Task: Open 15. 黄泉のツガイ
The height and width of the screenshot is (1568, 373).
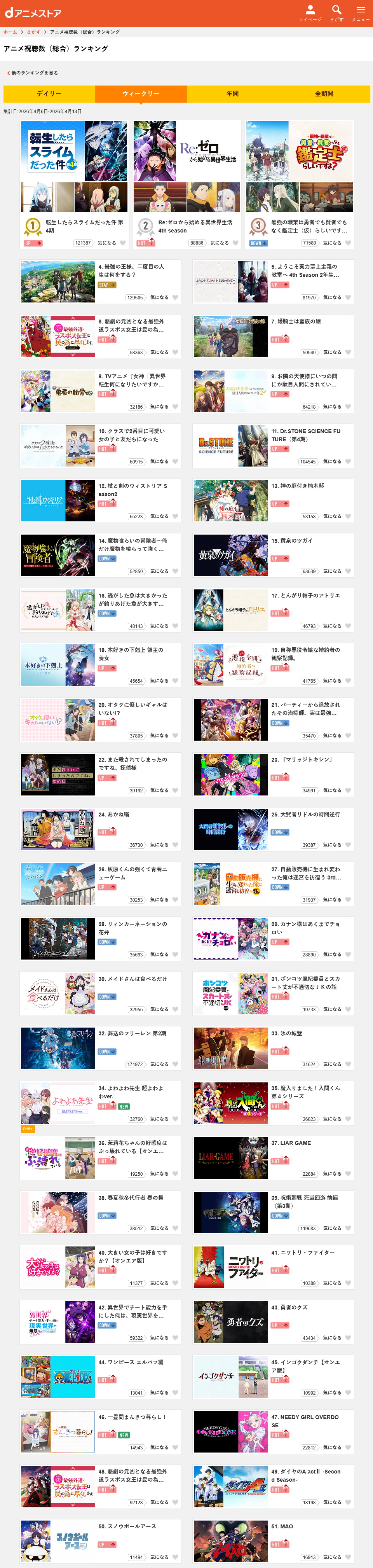Action: [x=273, y=556]
